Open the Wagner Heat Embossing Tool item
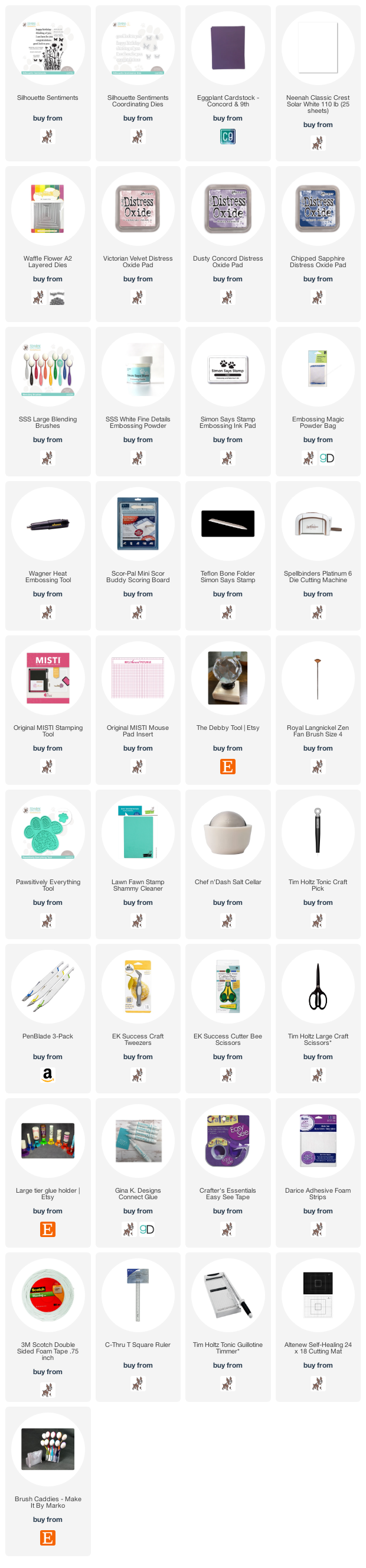366x1568 pixels. click(x=48, y=524)
